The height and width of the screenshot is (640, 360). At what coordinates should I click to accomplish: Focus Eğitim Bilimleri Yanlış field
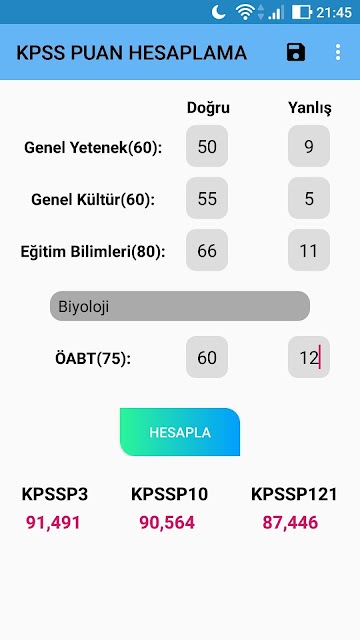click(x=309, y=250)
